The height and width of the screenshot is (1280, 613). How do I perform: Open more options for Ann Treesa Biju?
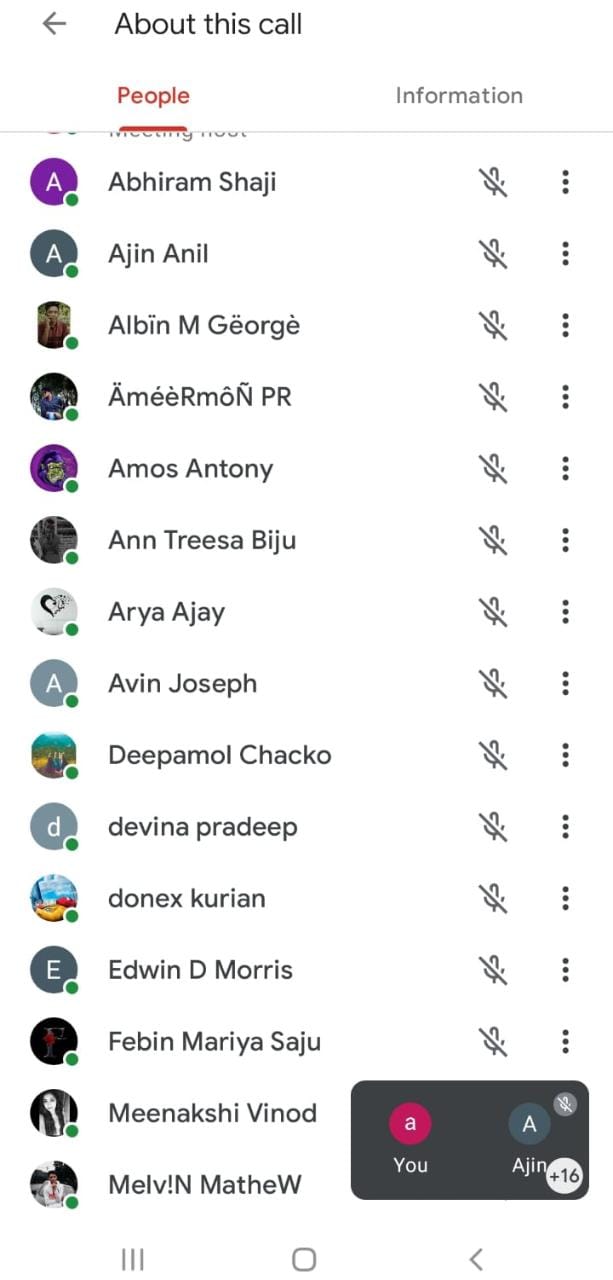565,541
